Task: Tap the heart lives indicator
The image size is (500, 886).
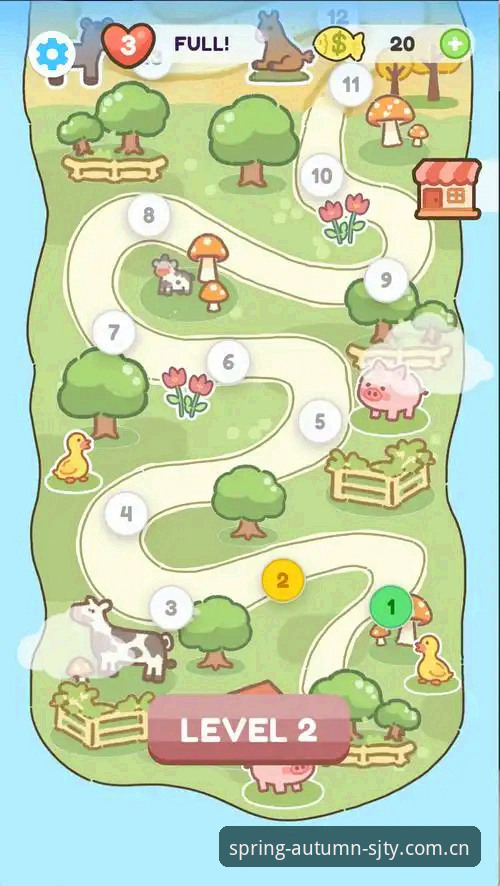Action: click(129, 45)
